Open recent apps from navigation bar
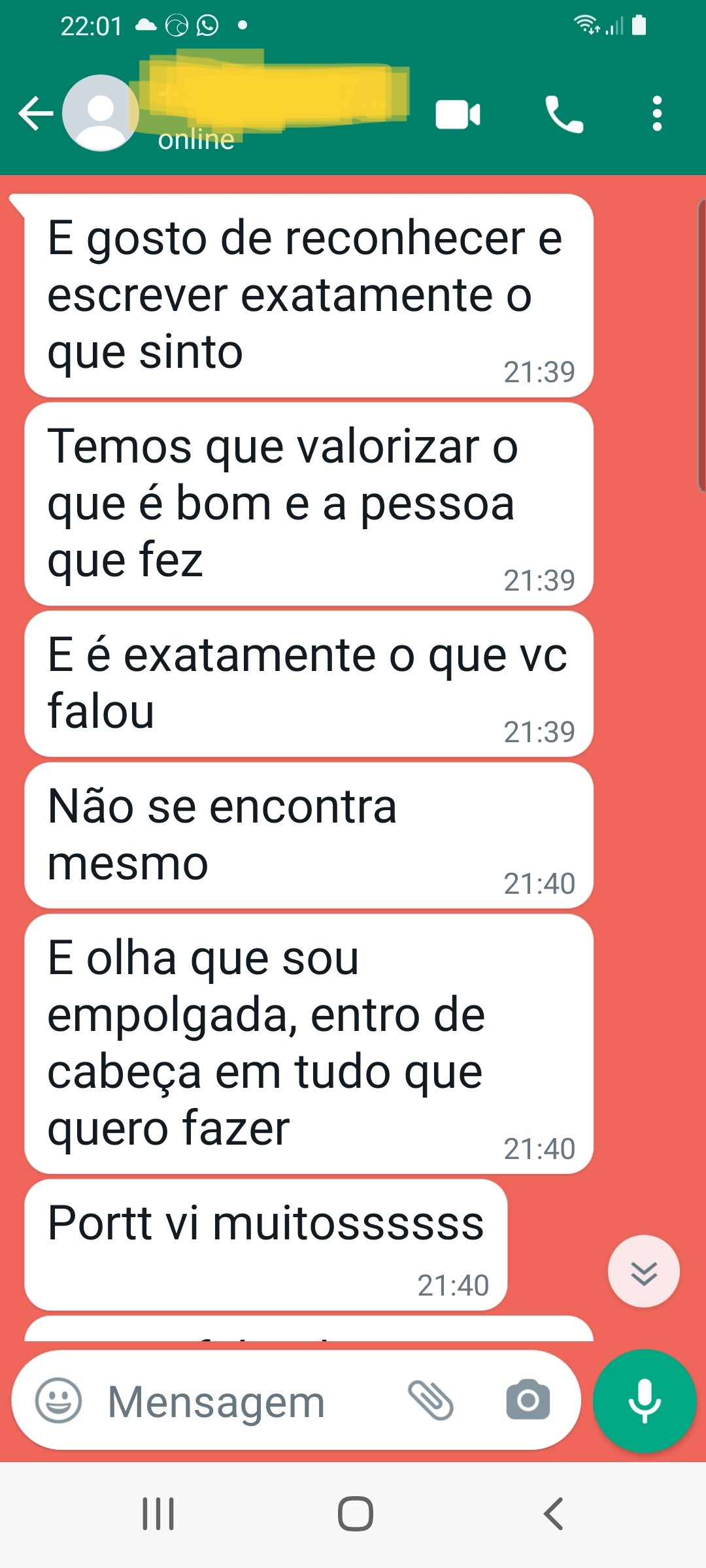This screenshot has width=706, height=1568. (x=158, y=1514)
